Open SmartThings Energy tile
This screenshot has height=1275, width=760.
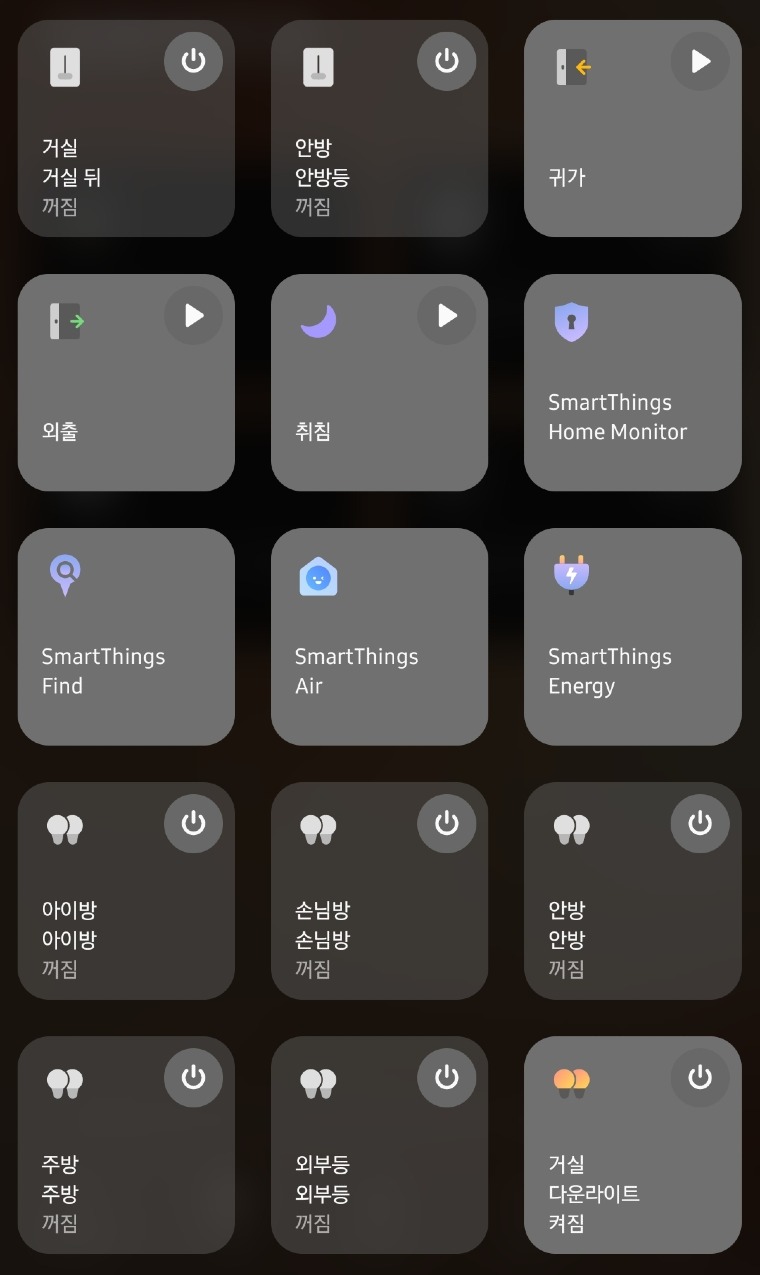click(632, 637)
